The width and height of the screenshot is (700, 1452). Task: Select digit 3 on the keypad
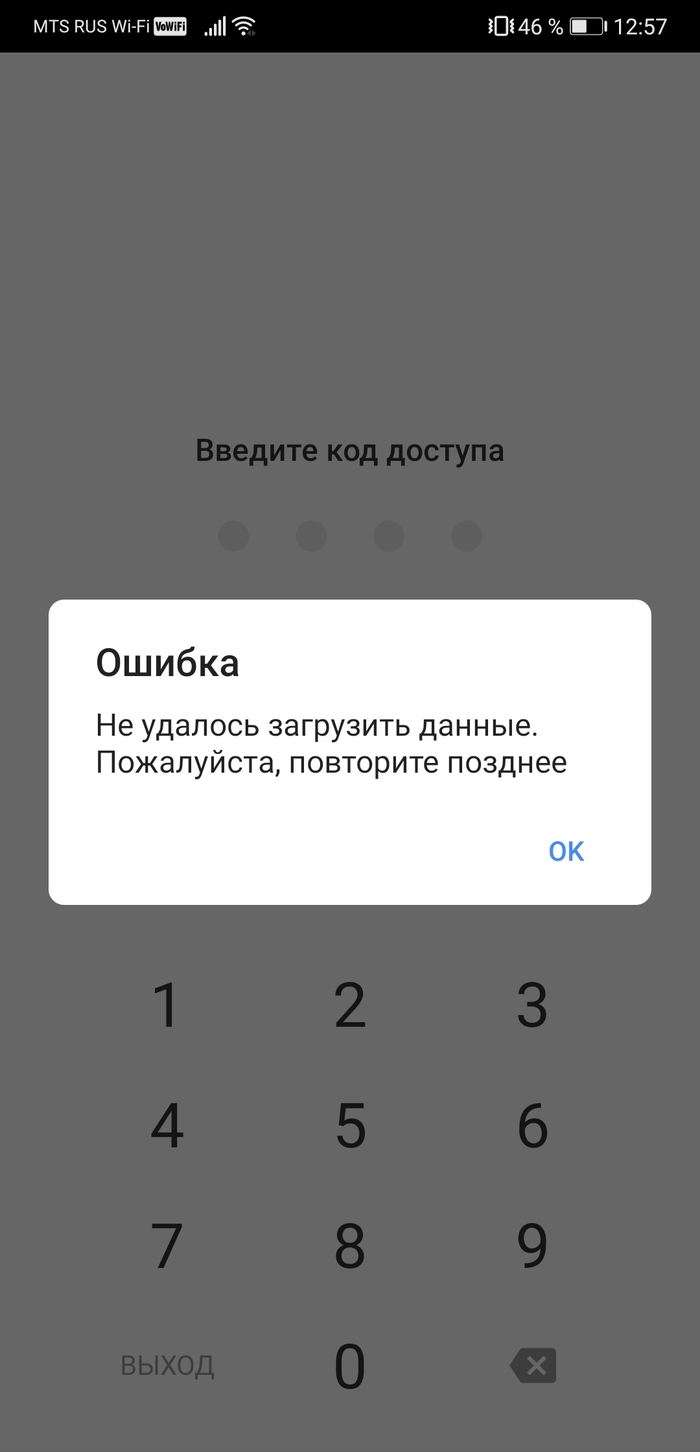pyautogui.click(x=532, y=1006)
